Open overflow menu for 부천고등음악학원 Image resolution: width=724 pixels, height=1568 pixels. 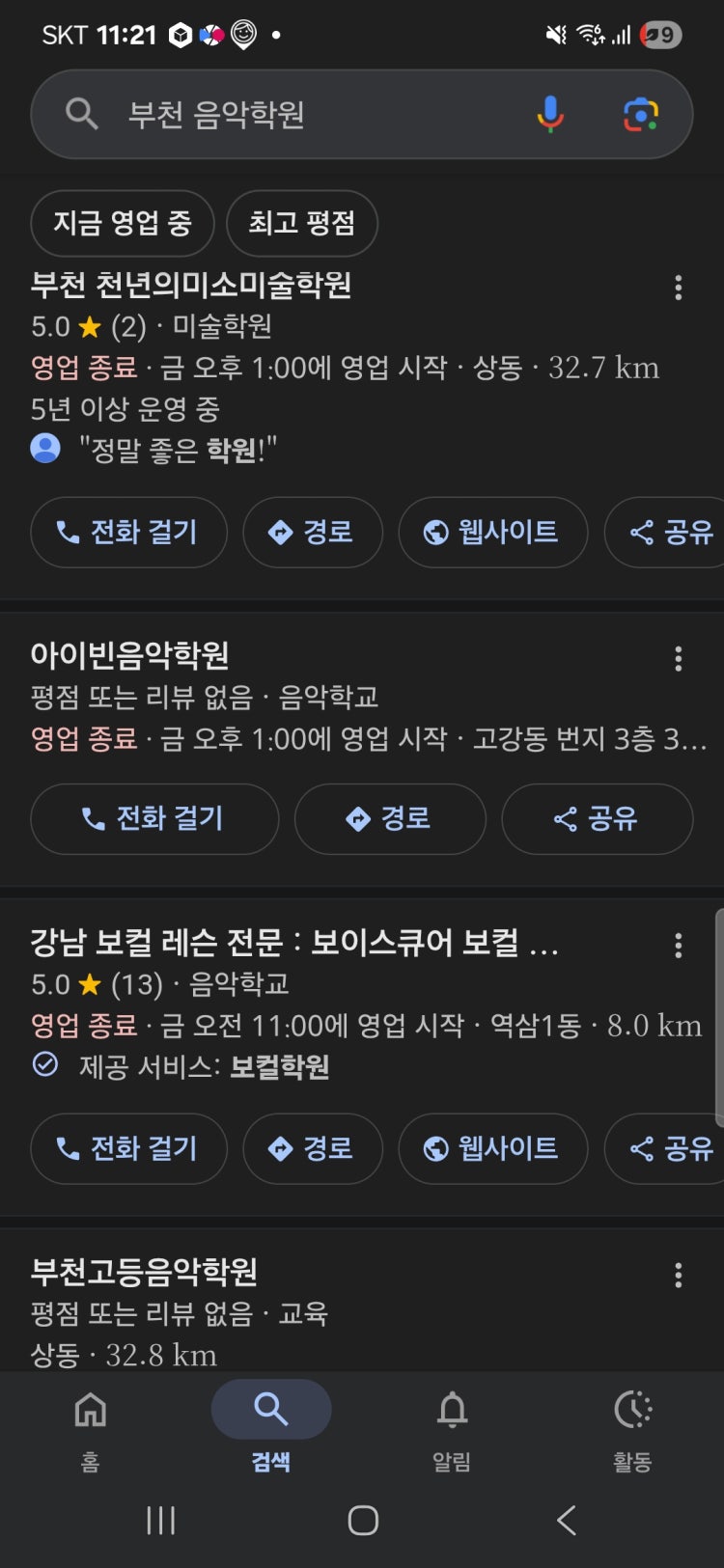(x=679, y=1276)
